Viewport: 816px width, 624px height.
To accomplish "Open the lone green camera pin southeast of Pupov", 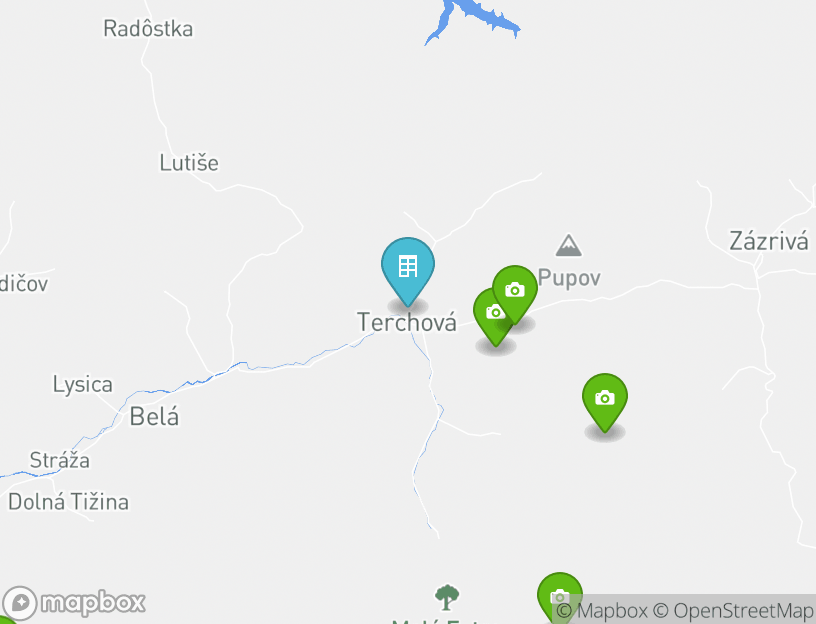I will [x=604, y=399].
